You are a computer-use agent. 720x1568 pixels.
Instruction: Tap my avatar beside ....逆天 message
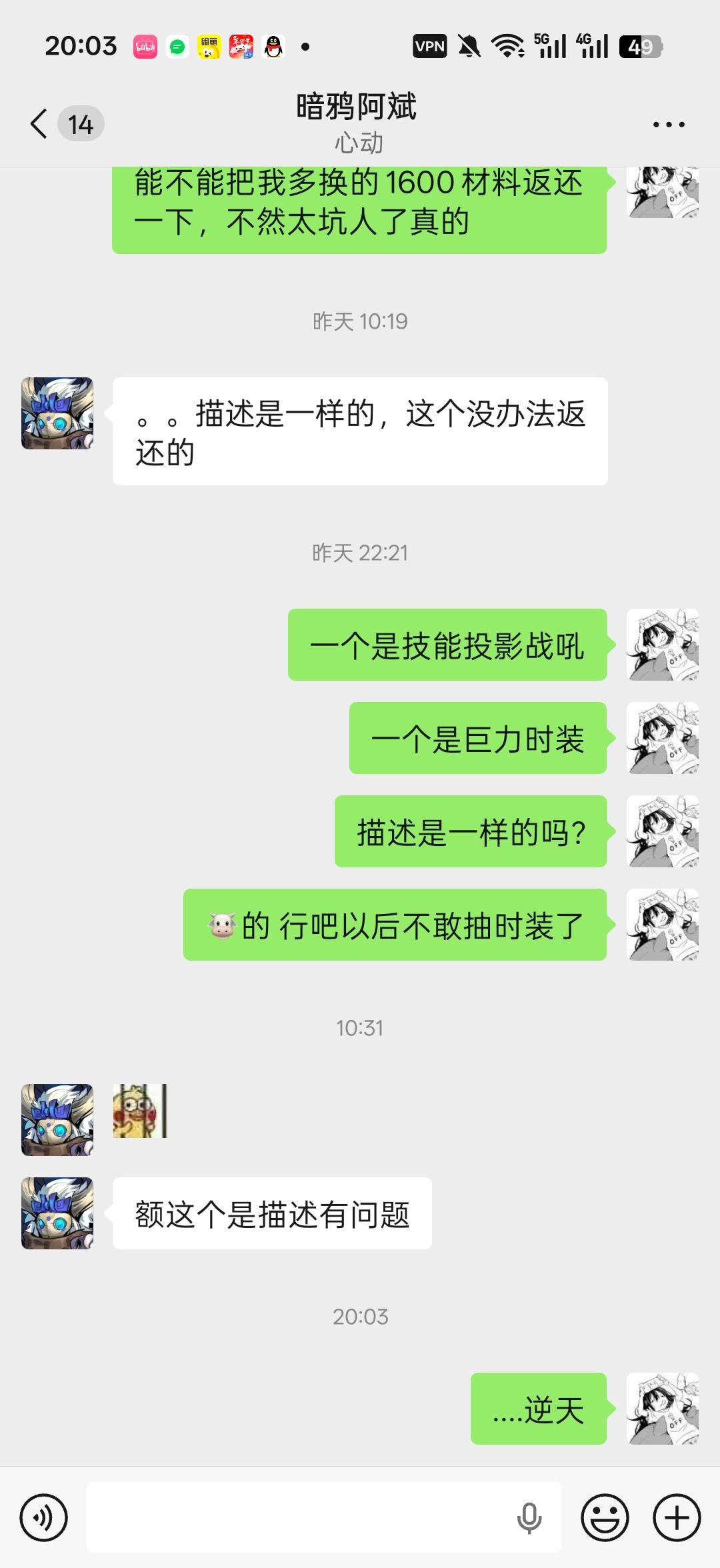[663, 1409]
